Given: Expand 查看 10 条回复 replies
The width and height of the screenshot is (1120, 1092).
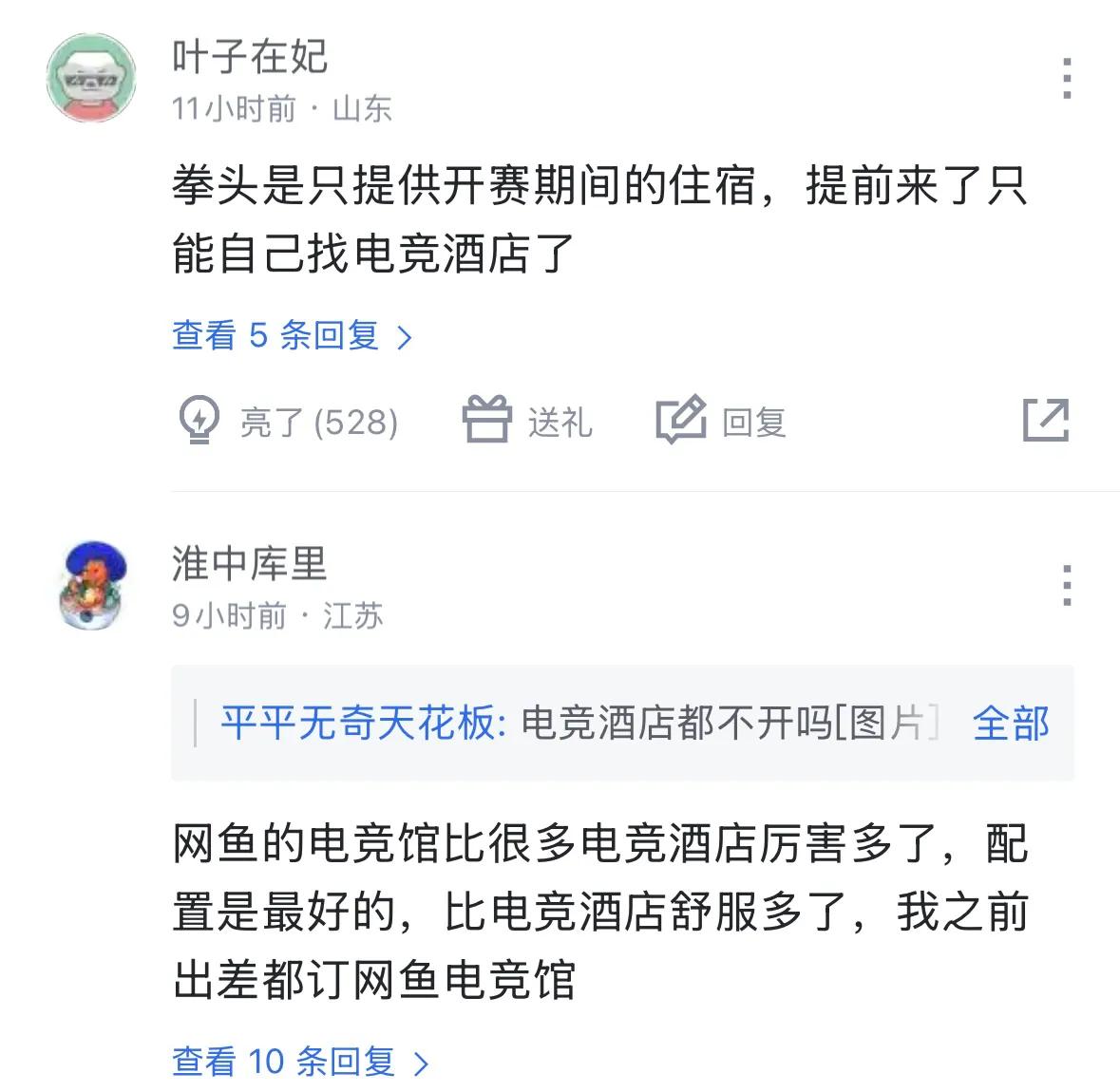Looking at the screenshot, I should click(x=300, y=1062).
